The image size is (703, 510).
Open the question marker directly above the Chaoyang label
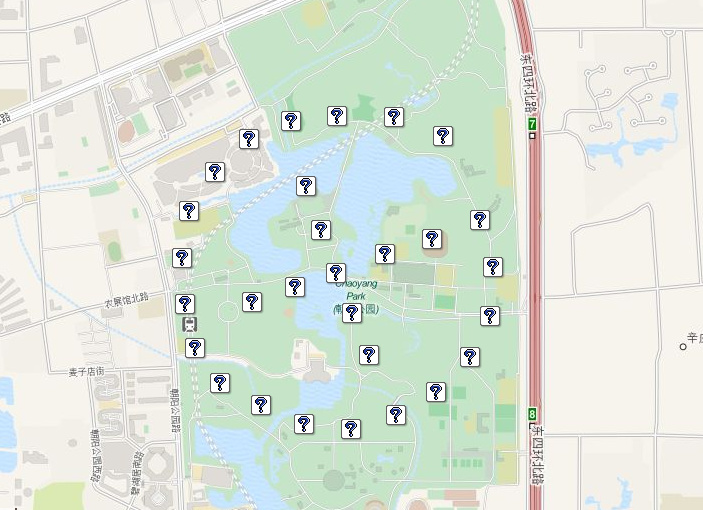pyautogui.click(x=336, y=272)
